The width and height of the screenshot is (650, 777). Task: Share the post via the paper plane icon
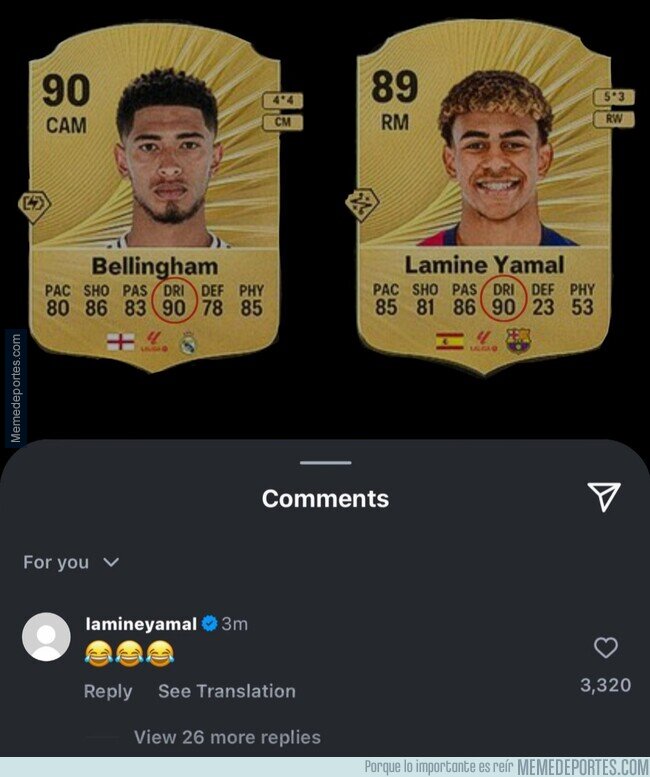[603, 497]
